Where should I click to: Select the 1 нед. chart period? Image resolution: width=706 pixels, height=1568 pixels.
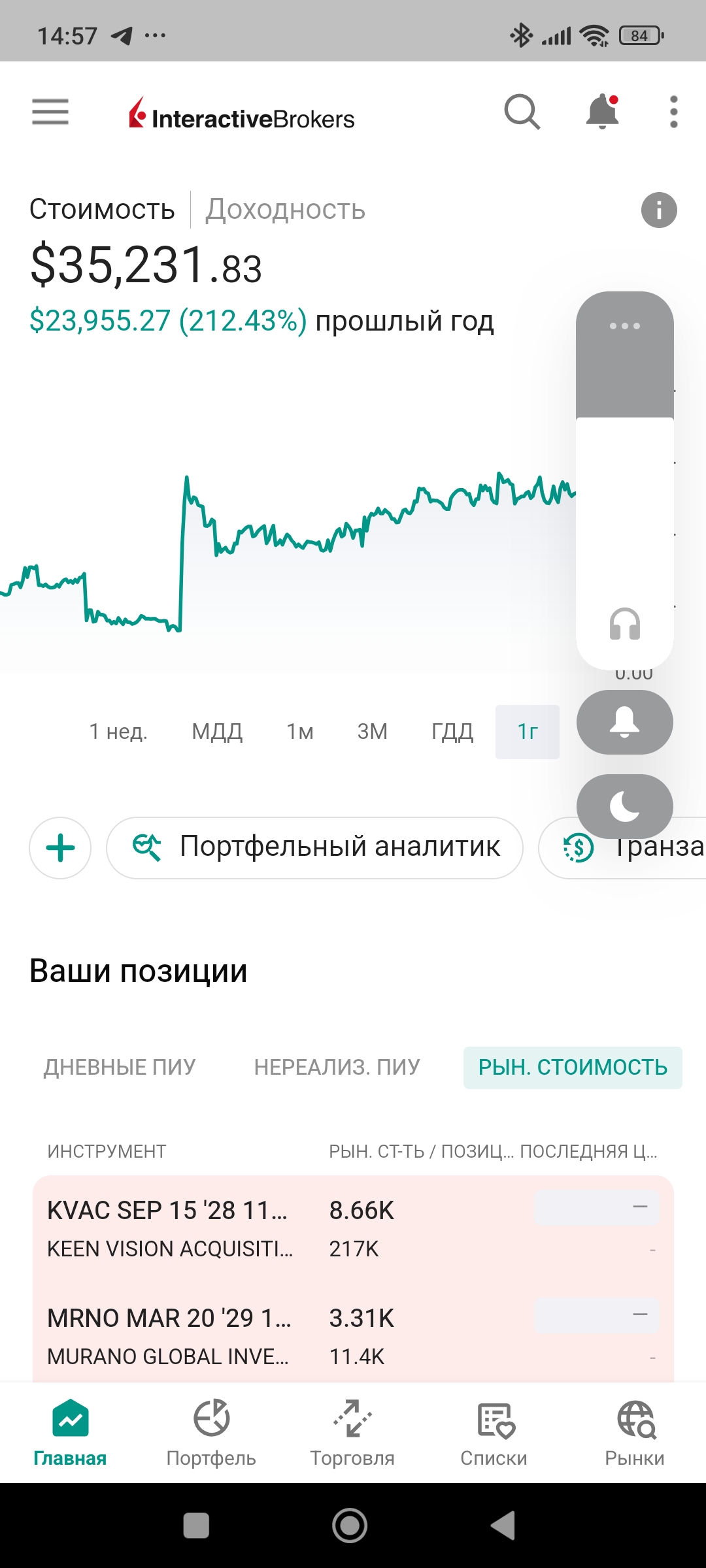118,732
